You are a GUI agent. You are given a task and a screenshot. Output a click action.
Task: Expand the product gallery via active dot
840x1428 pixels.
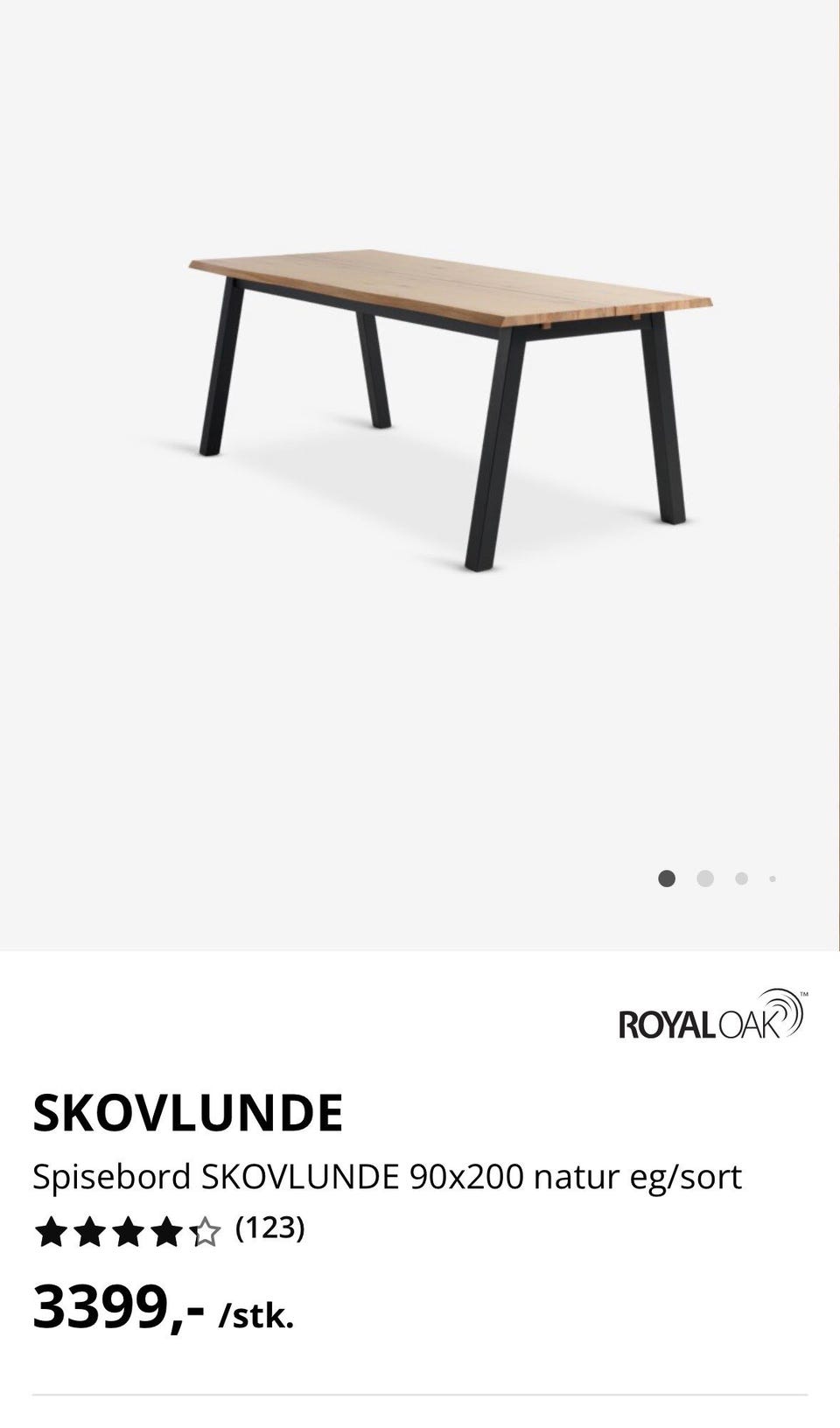coord(668,878)
